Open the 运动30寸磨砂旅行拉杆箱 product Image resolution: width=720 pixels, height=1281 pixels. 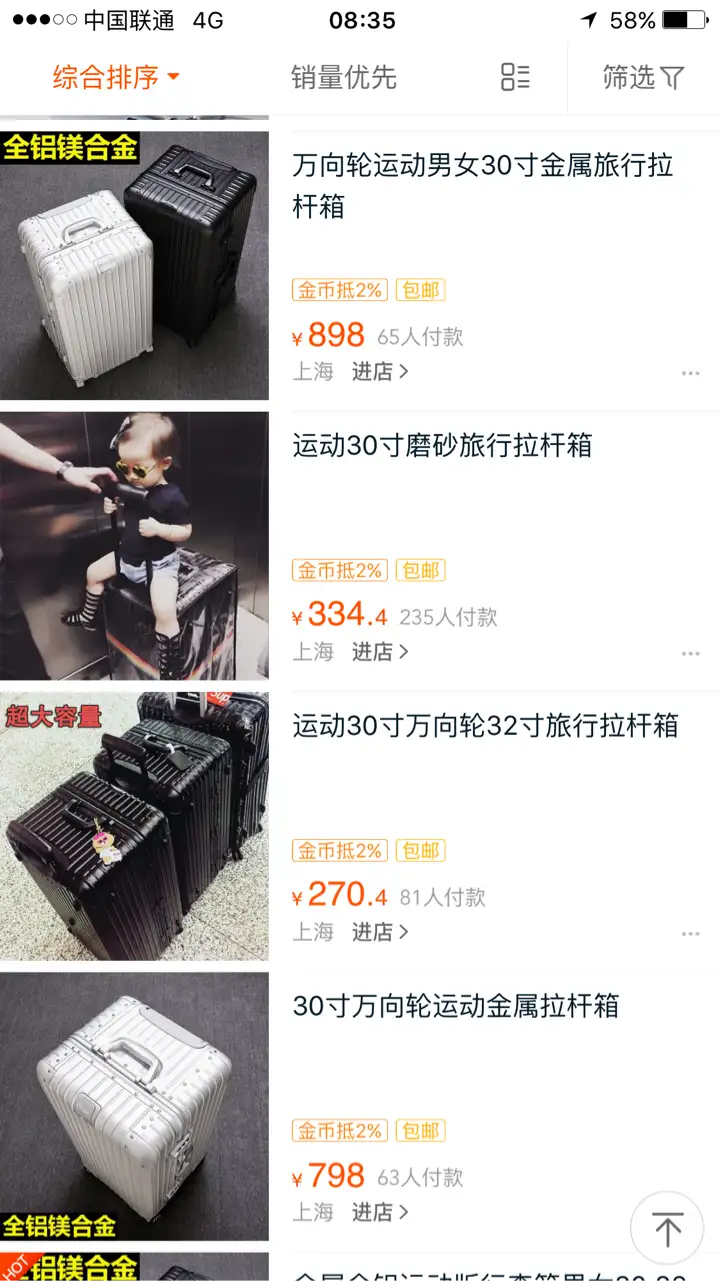coord(442,446)
